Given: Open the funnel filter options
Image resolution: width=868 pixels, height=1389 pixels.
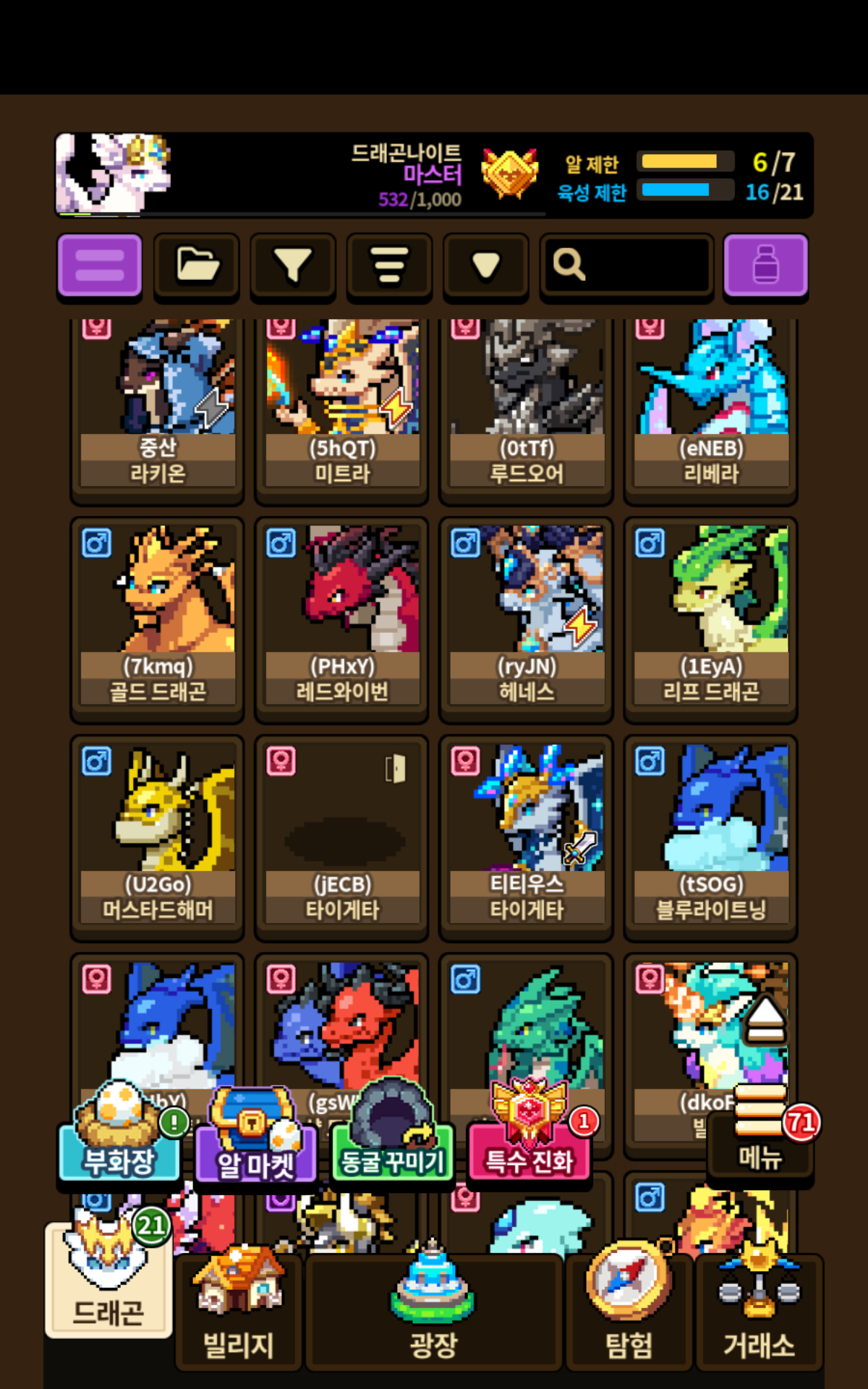Looking at the screenshot, I should (x=293, y=266).
